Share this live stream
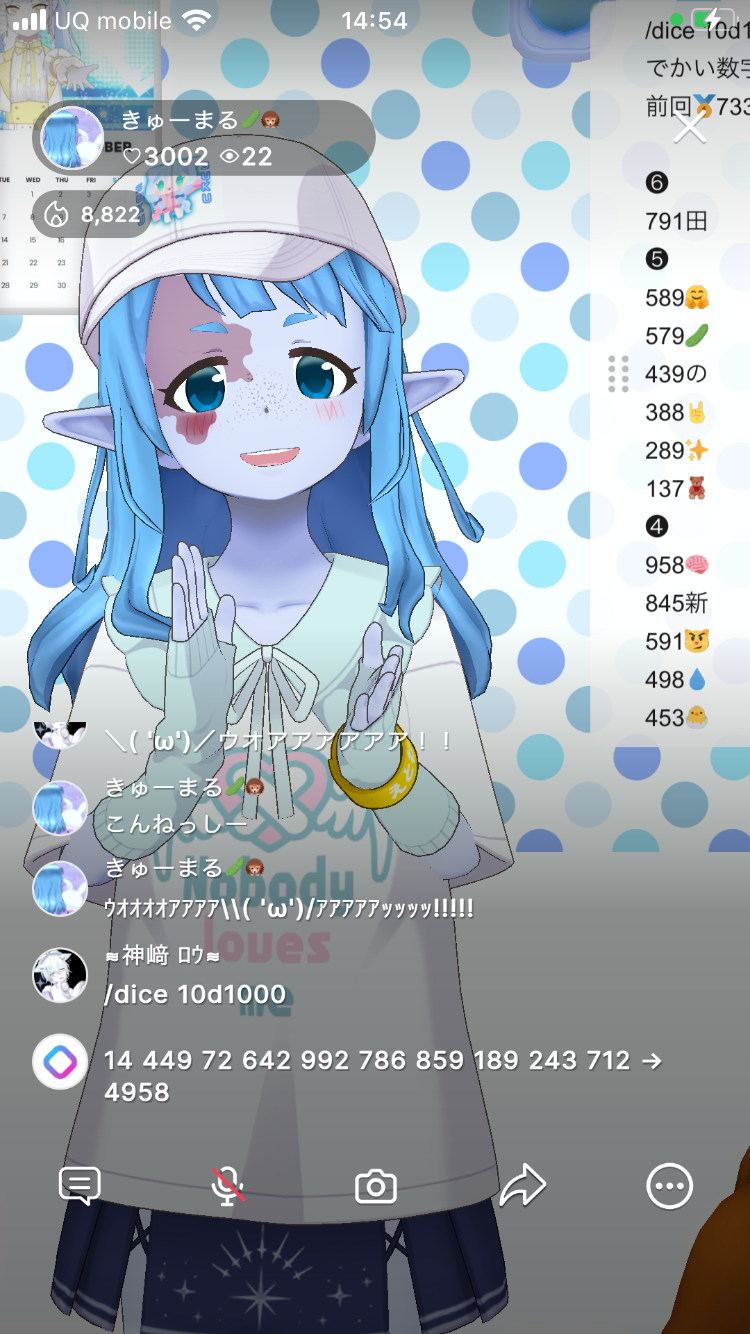Image resolution: width=750 pixels, height=1334 pixels. tap(522, 1186)
